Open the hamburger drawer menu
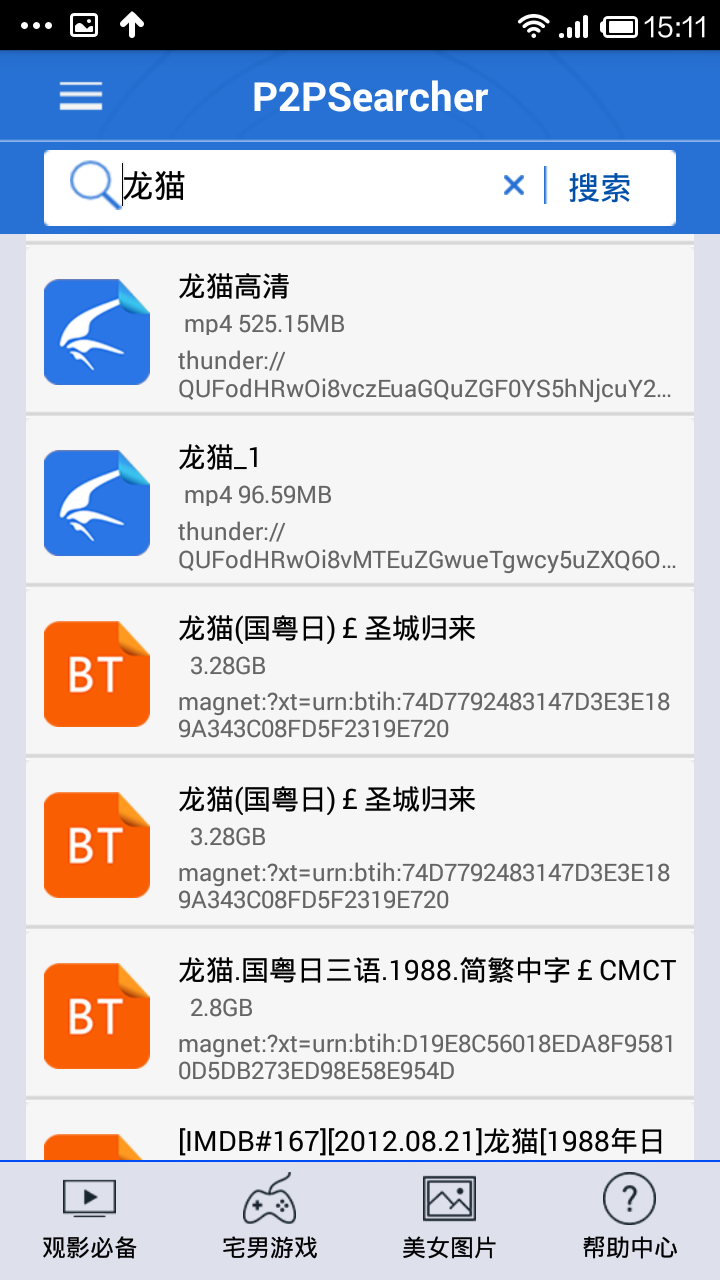This screenshot has width=720, height=1280. point(81,96)
